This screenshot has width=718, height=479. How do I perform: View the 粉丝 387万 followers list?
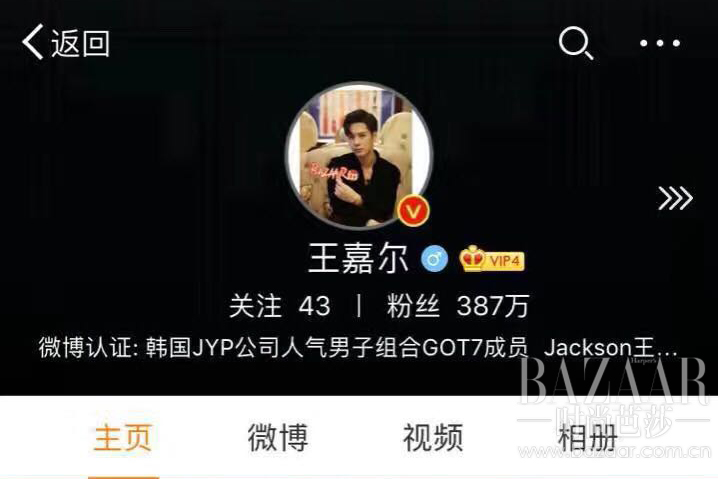tap(458, 305)
